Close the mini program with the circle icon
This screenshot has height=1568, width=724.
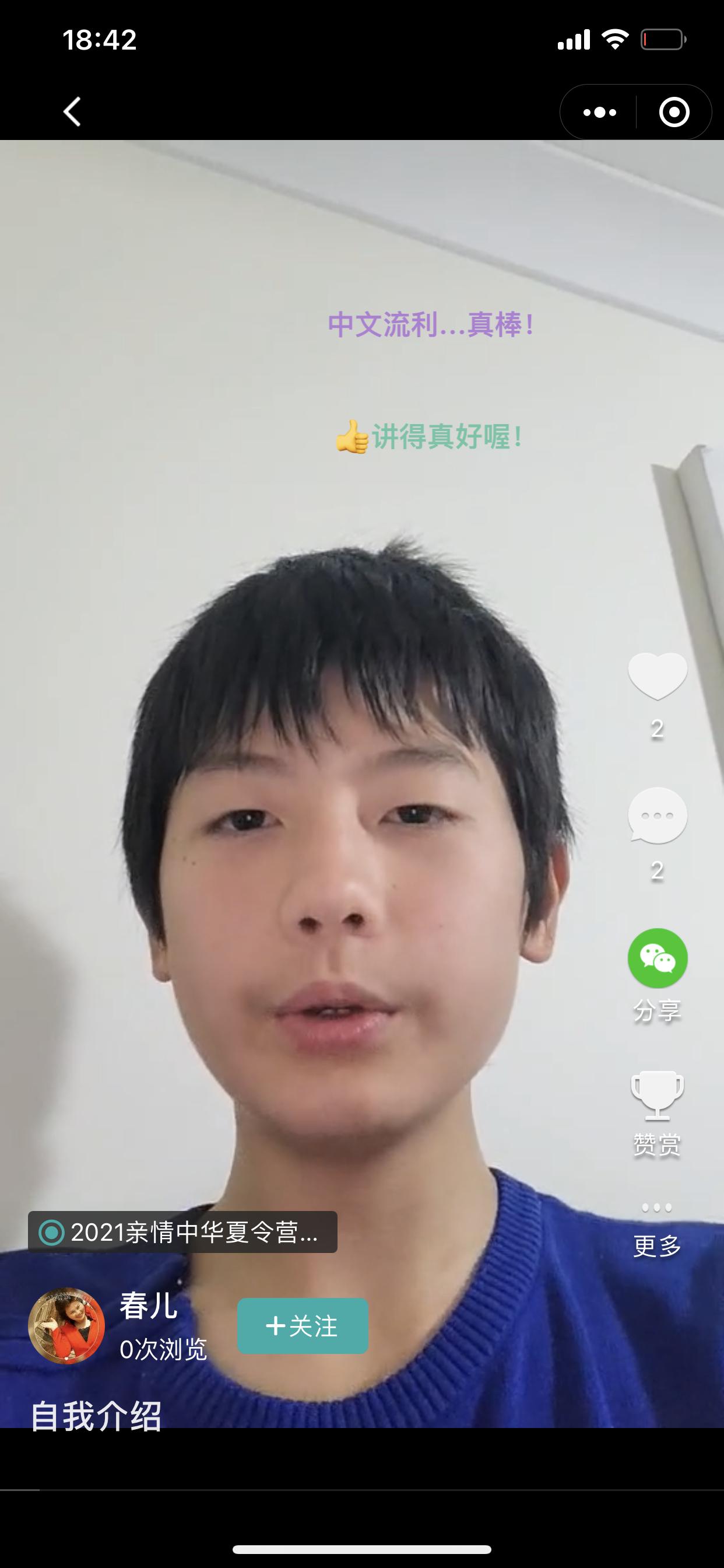(674, 112)
